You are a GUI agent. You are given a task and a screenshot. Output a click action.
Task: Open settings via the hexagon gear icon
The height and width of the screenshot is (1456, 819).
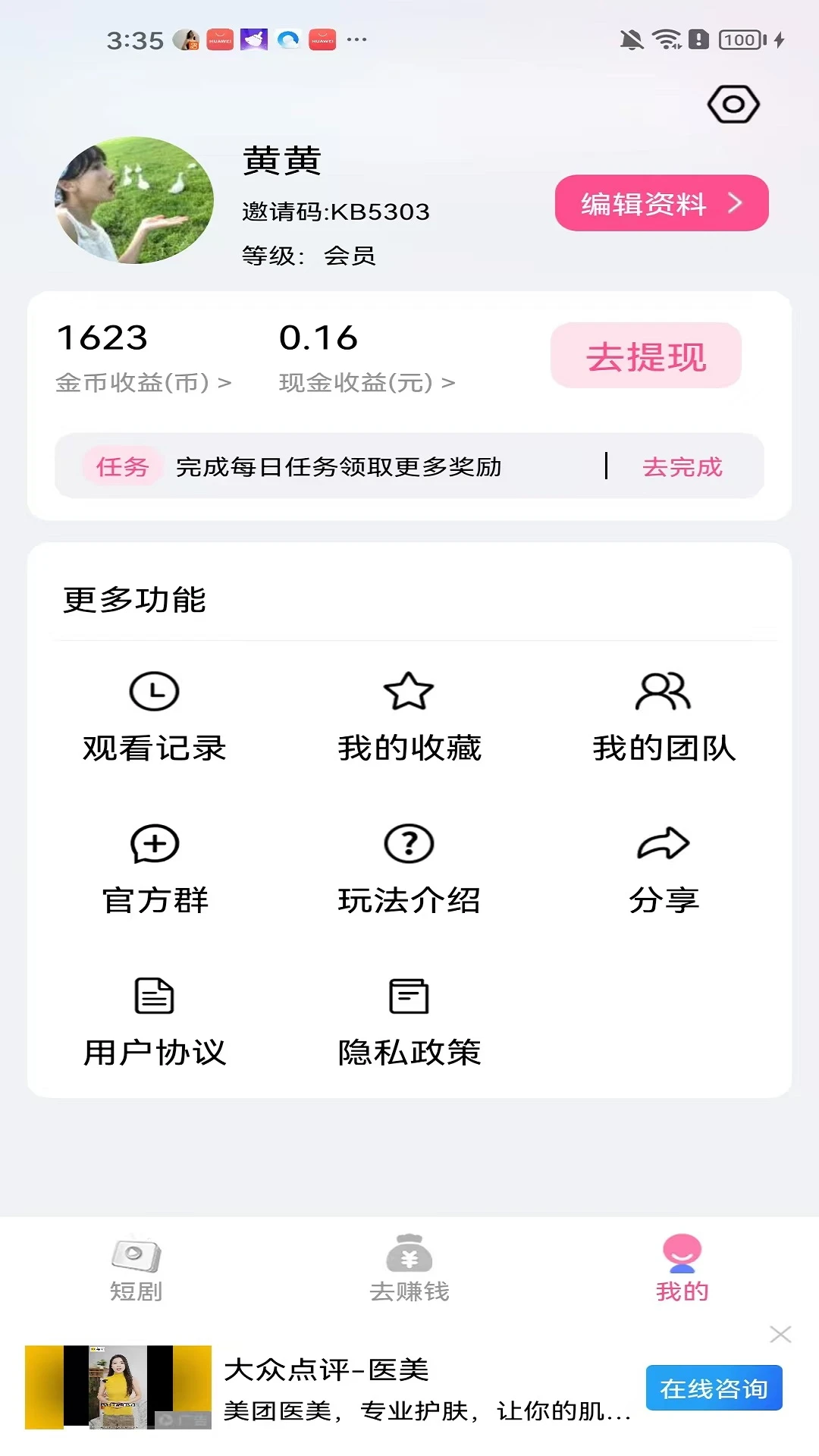[x=733, y=105]
